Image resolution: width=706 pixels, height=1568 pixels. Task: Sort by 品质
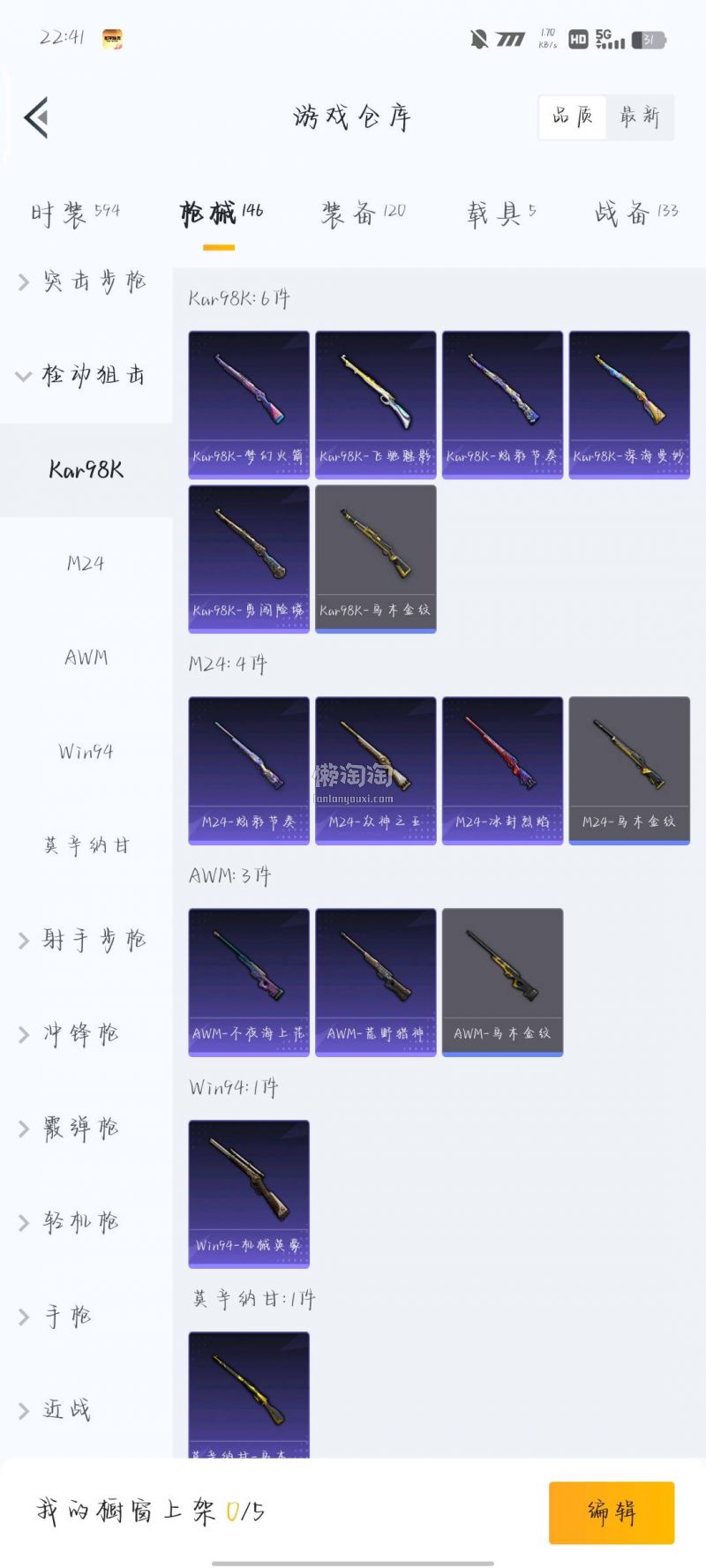click(x=573, y=117)
